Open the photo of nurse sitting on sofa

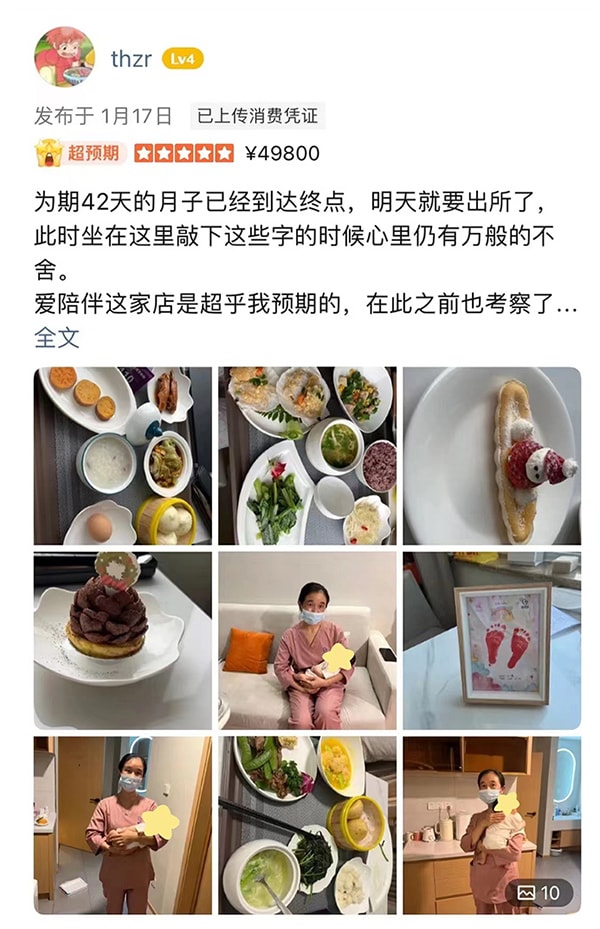coord(307,640)
